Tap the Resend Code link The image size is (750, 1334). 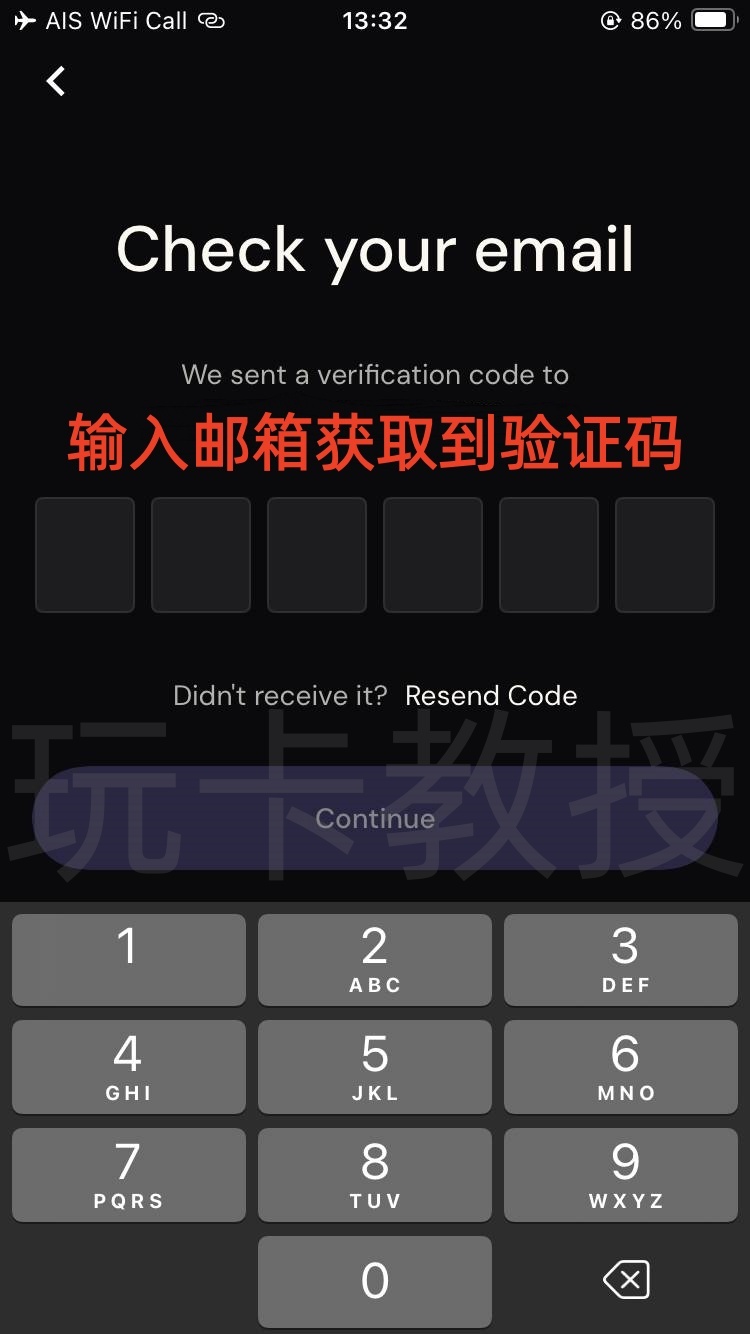click(x=491, y=696)
